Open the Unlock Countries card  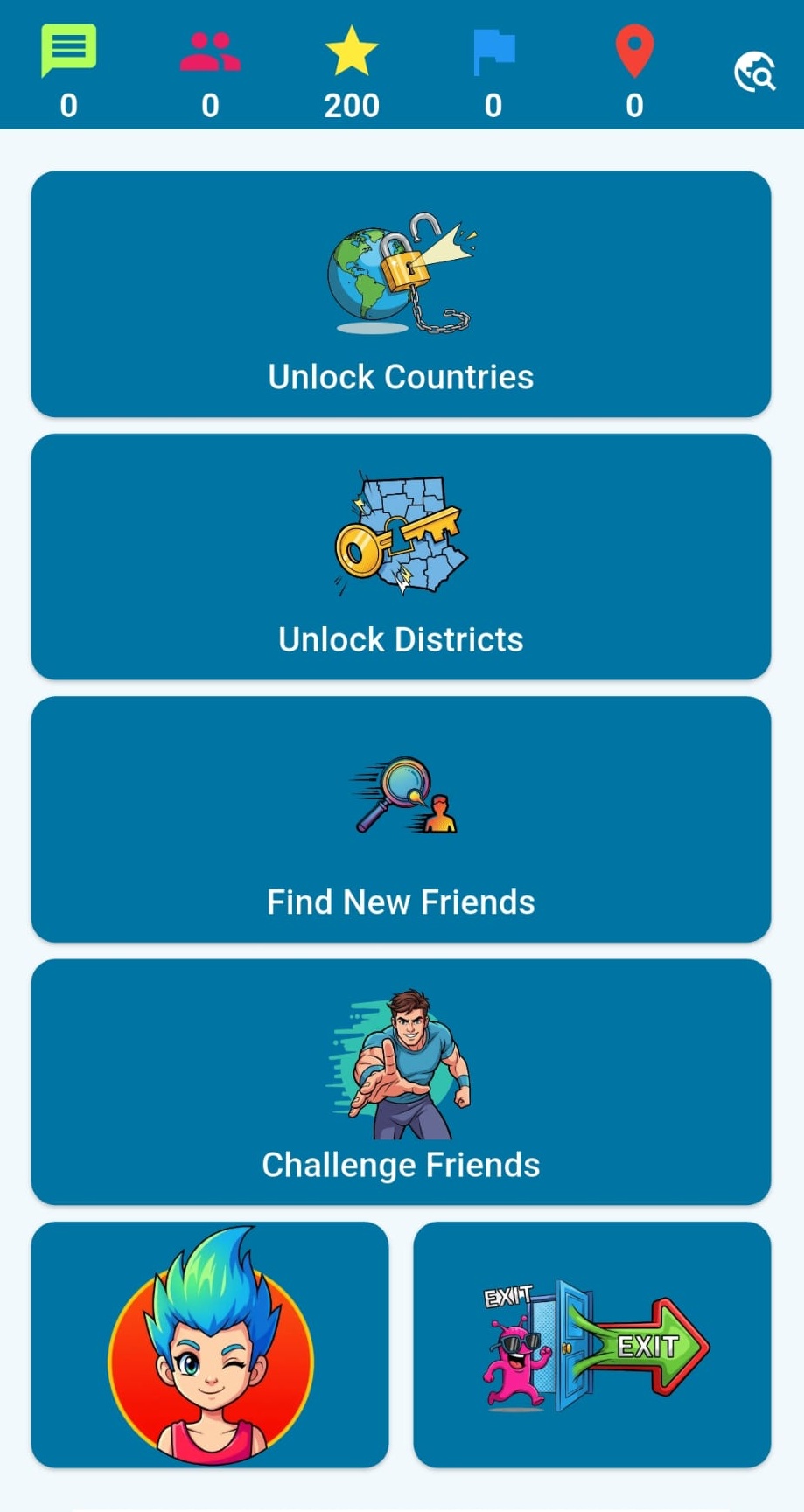click(401, 294)
